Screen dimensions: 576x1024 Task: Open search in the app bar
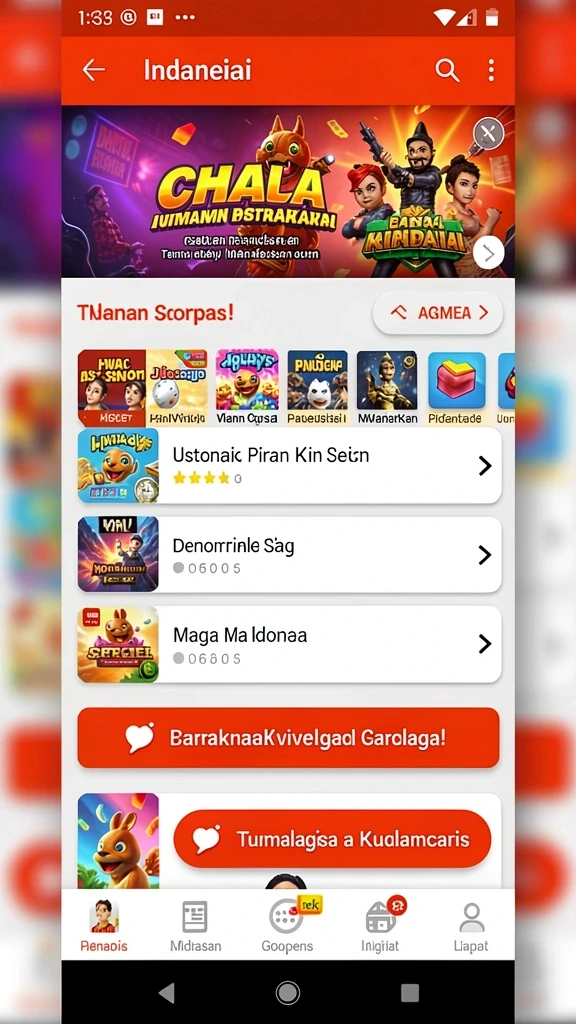click(x=447, y=70)
